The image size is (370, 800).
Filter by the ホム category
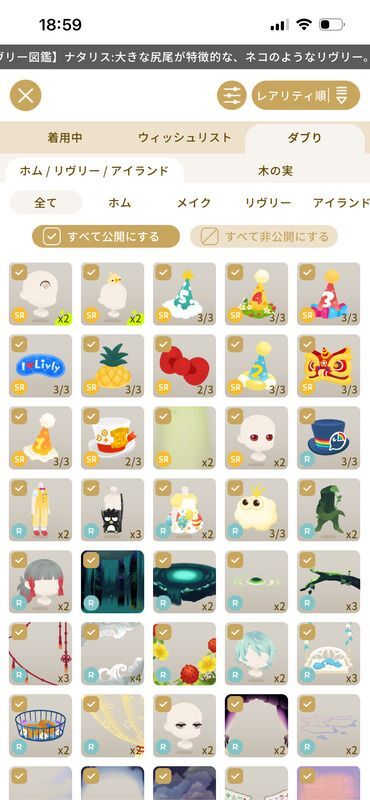click(x=120, y=203)
